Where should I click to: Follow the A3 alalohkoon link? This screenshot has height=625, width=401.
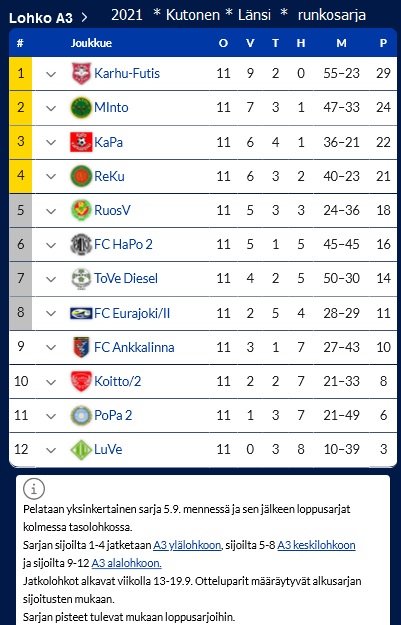click(126, 563)
